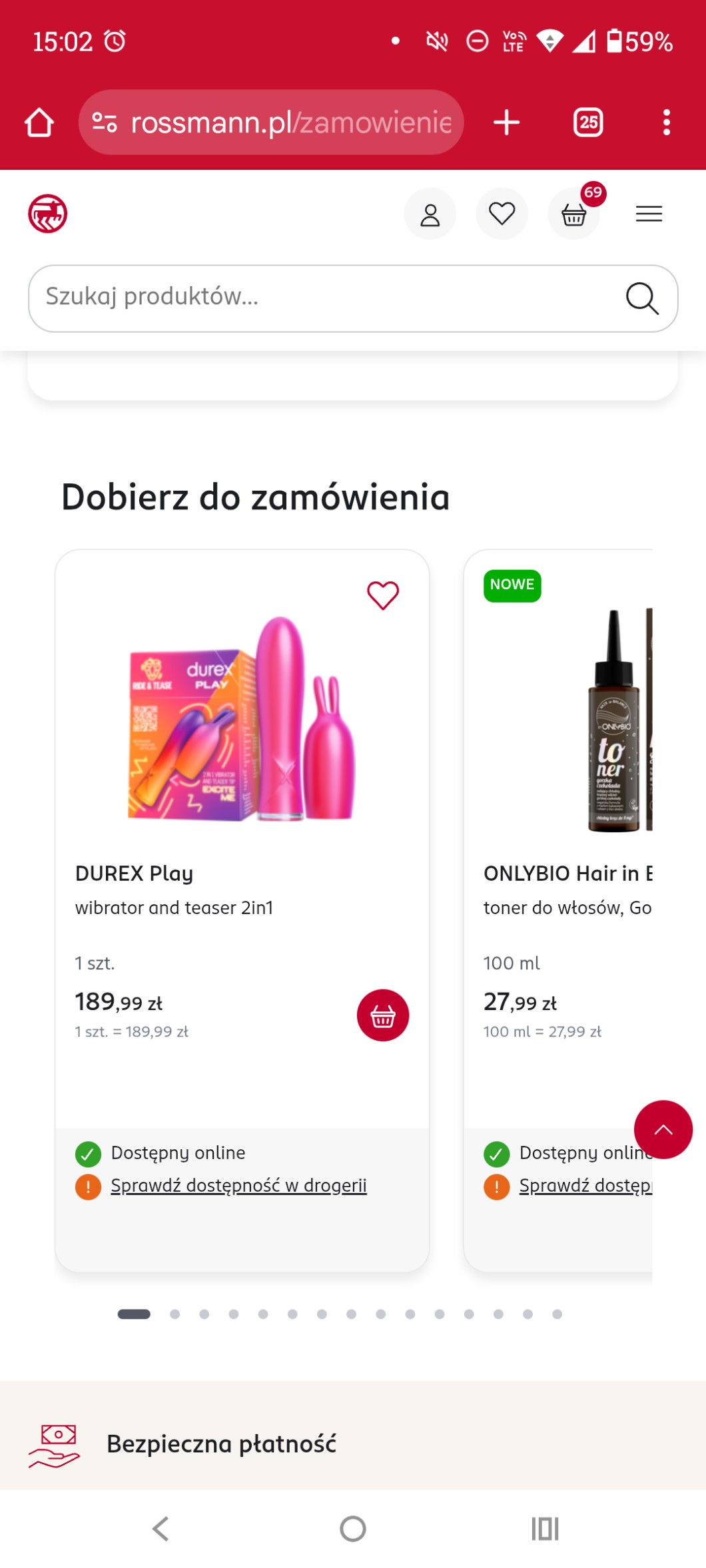Go to the browser home page

(39, 123)
